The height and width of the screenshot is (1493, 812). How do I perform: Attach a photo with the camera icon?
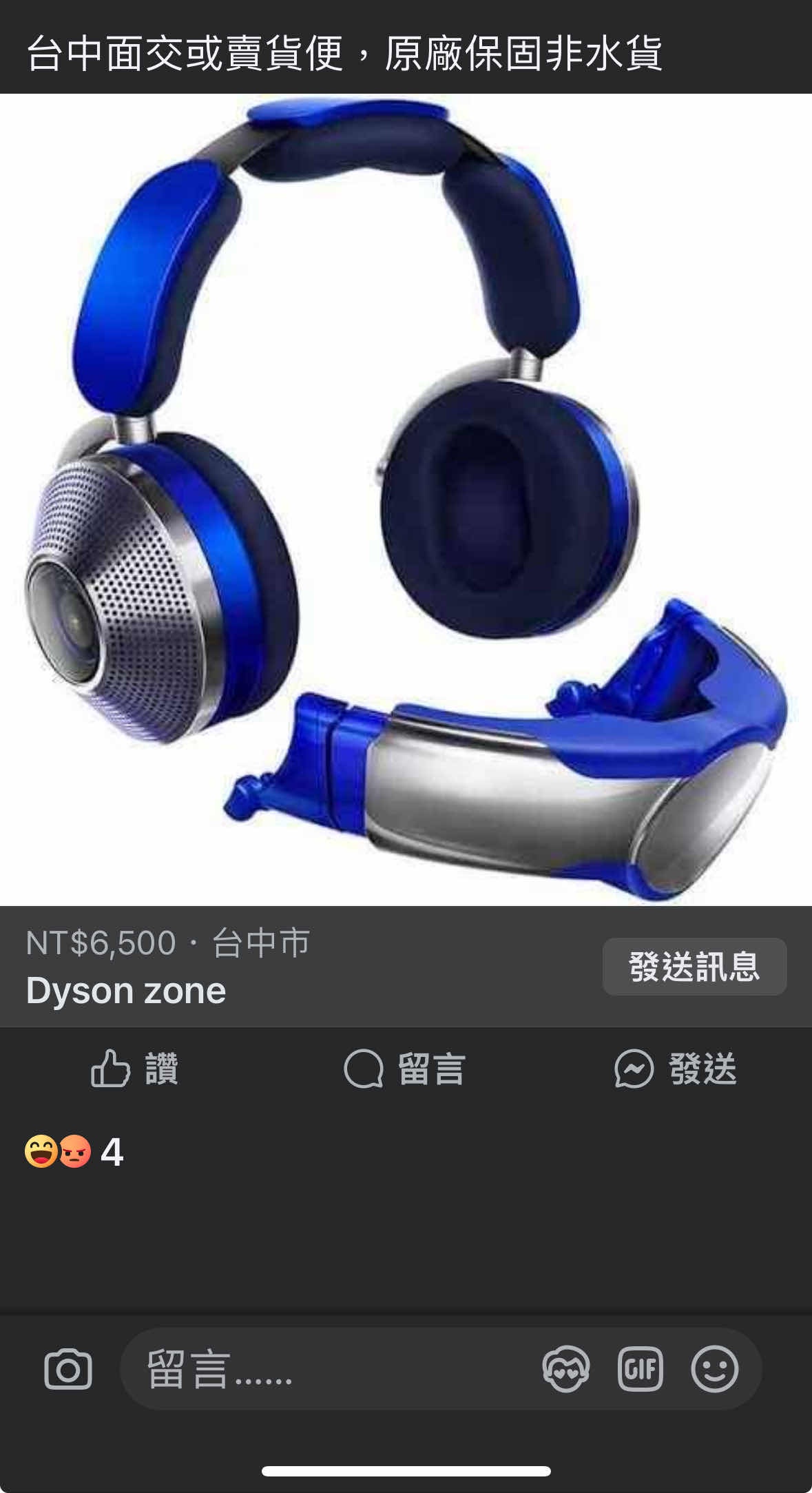click(x=68, y=1369)
